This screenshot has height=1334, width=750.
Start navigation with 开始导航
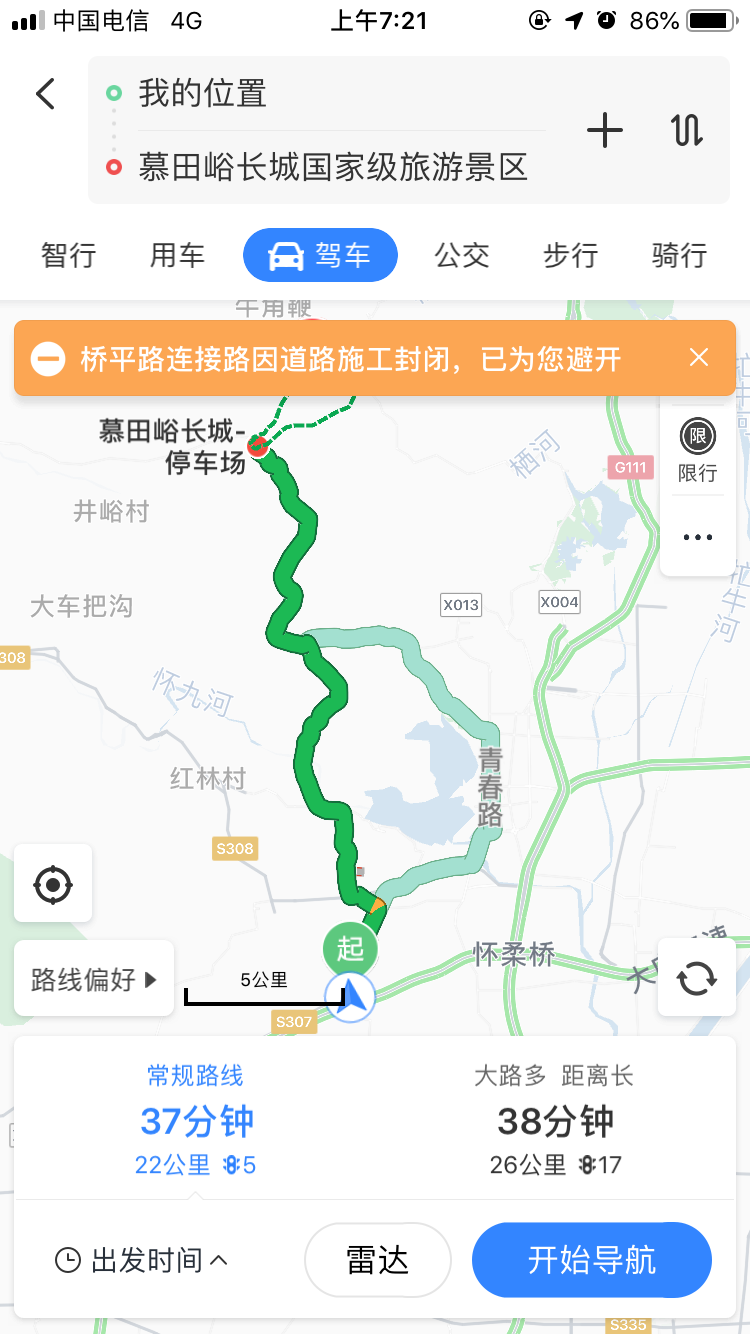point(591,1260)
